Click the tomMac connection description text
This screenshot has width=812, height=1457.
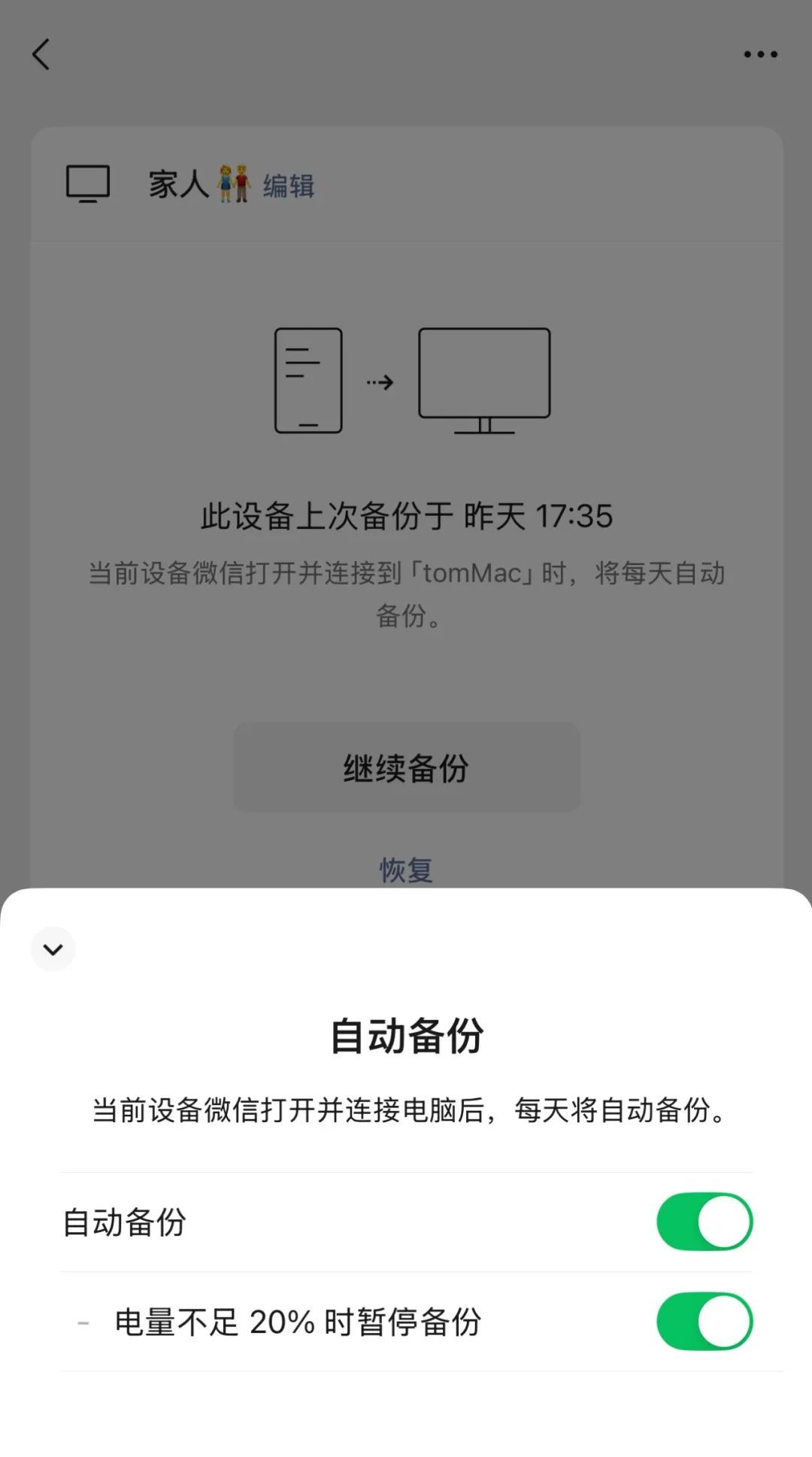point(406,593)
